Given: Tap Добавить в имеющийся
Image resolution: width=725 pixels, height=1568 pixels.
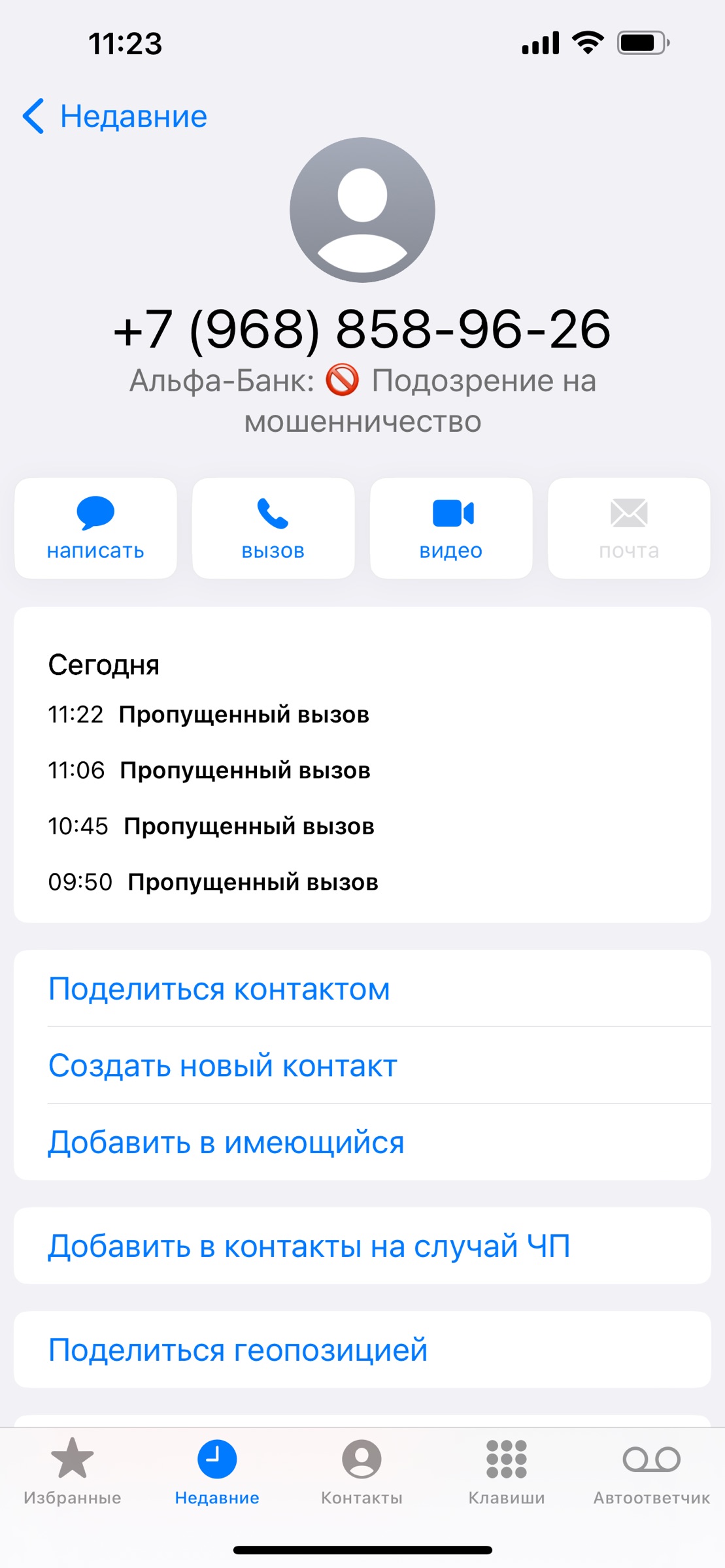Looking at the screenshot, I should (x=362, y=1142).
